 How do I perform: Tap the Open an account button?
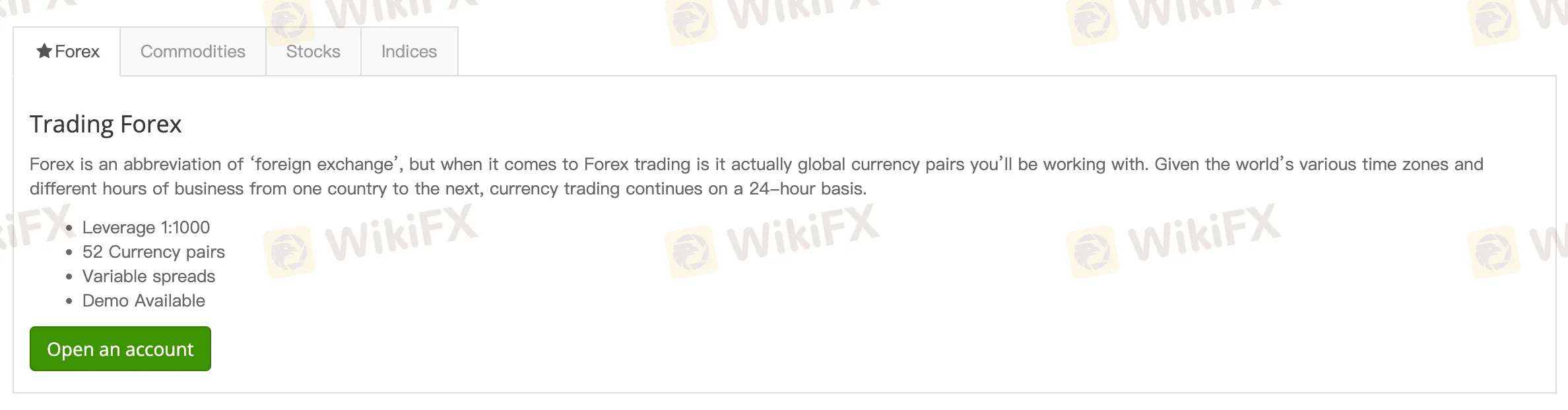[x=120, y=349]
